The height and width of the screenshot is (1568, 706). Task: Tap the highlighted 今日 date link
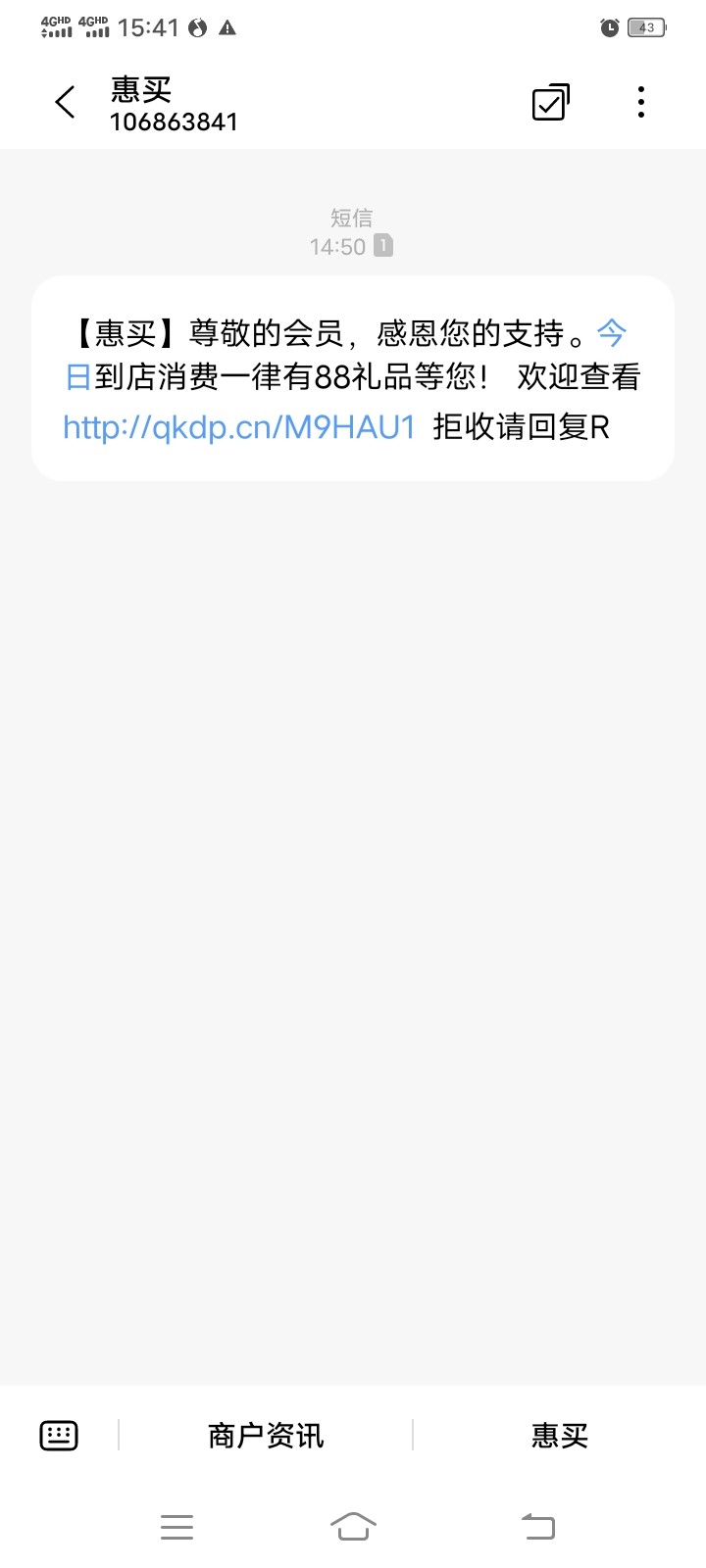point(611,334)
